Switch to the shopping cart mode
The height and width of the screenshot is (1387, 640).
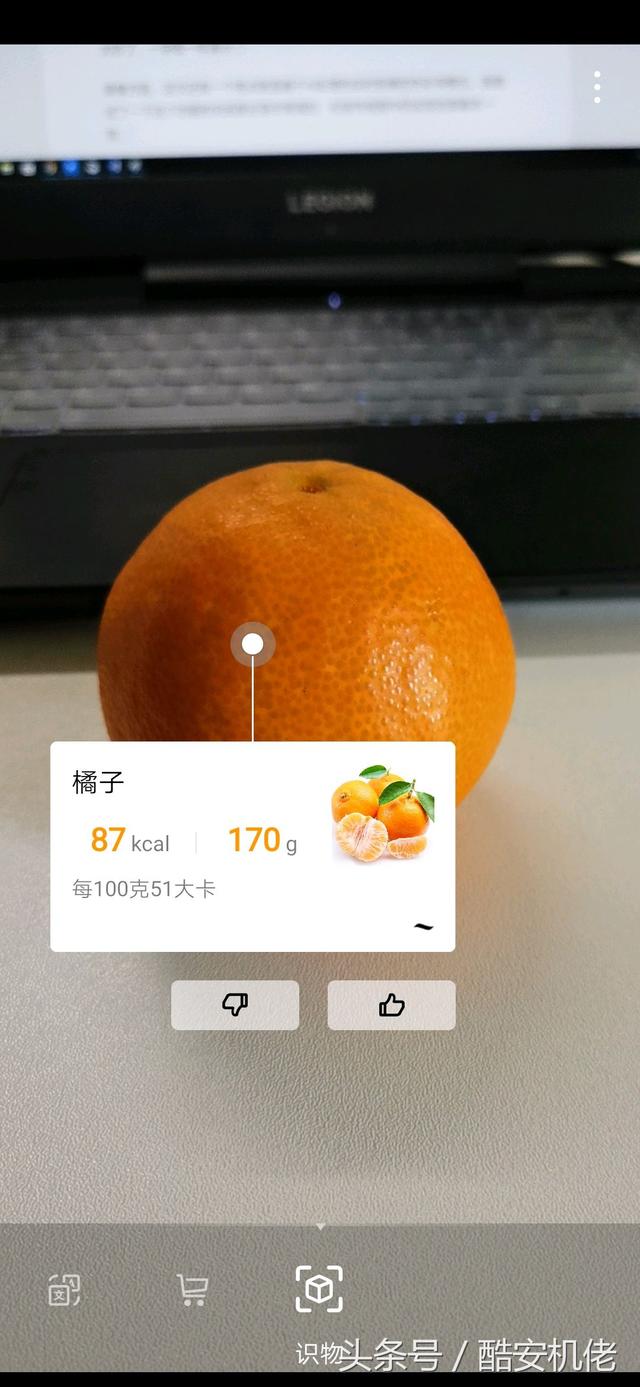click(192, 1290)
